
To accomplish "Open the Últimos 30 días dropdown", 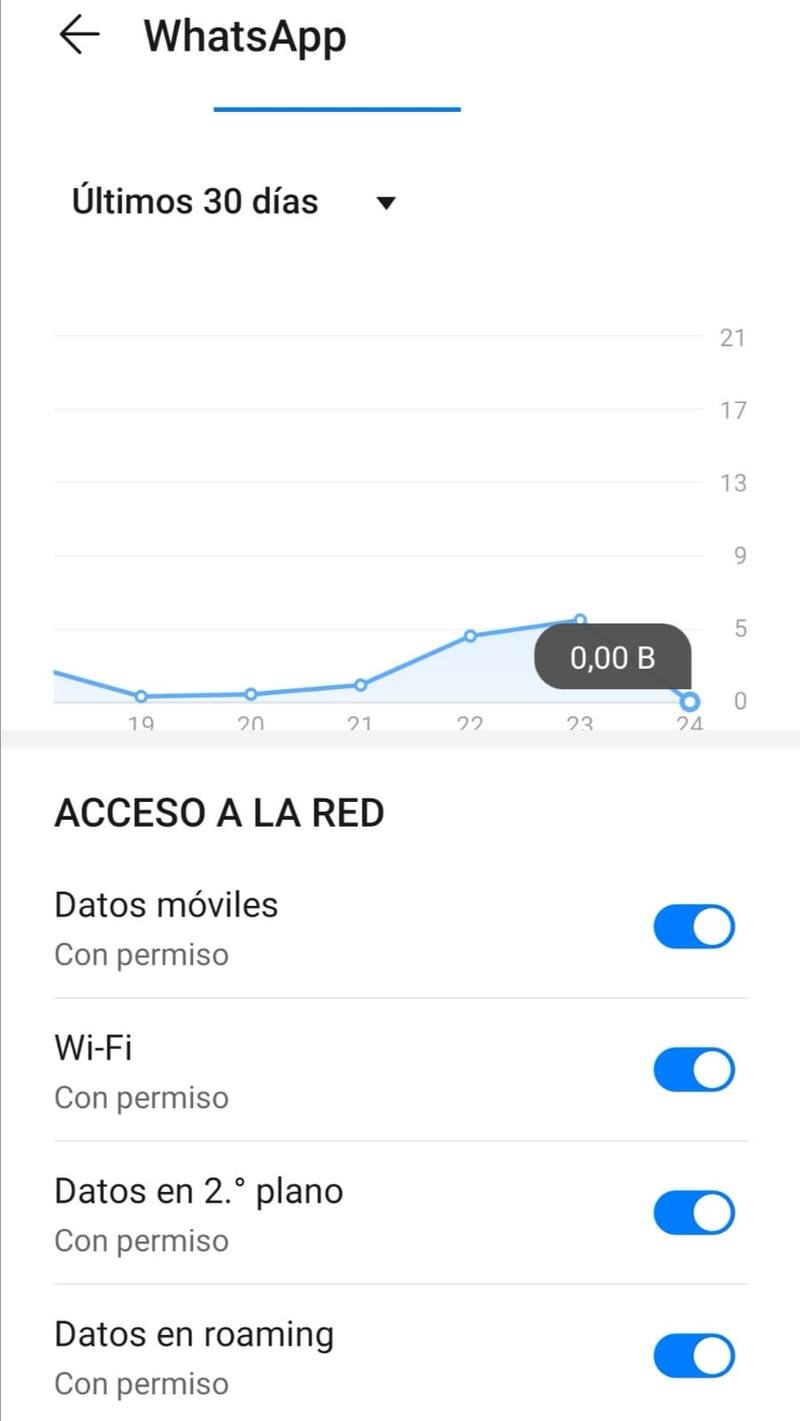I will point(235,202).
